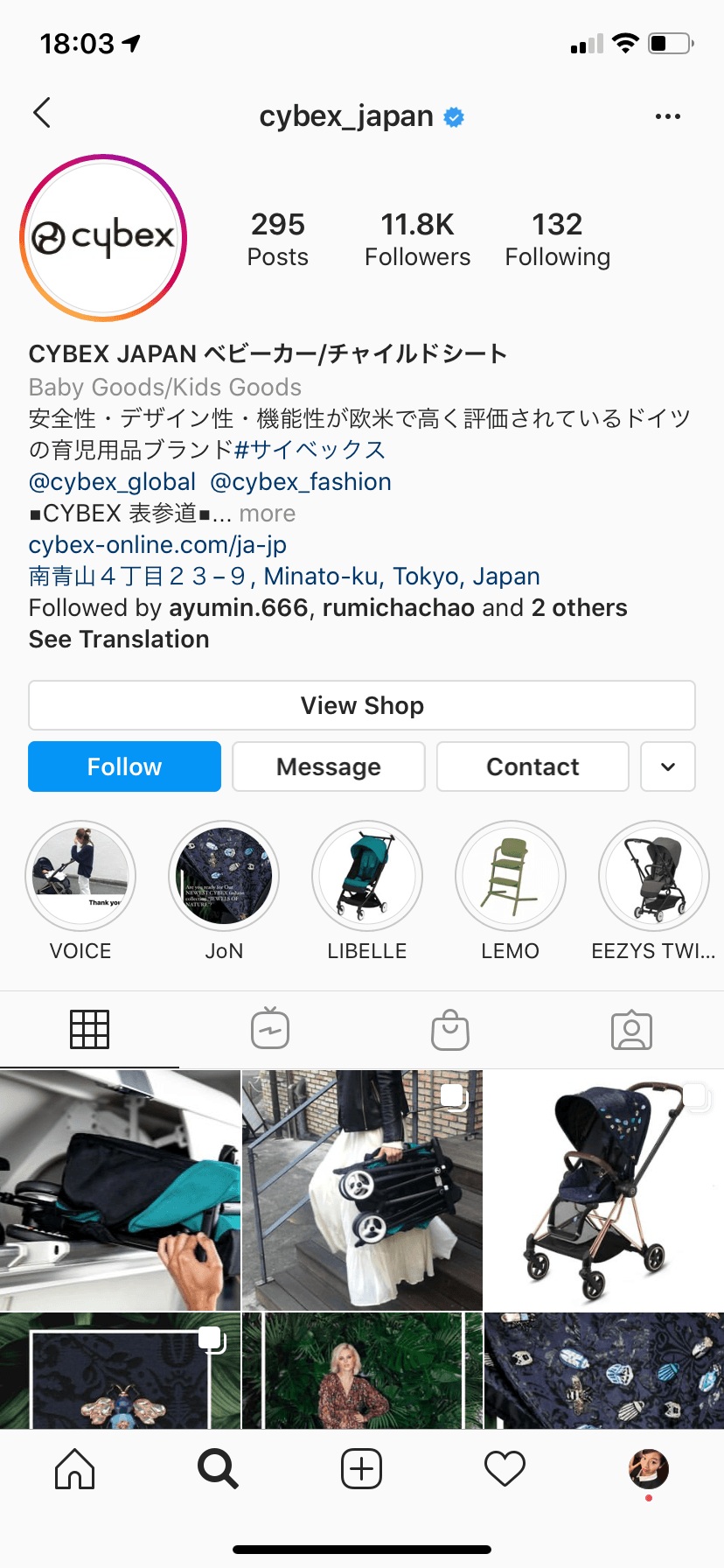Open the Following list

557,239
